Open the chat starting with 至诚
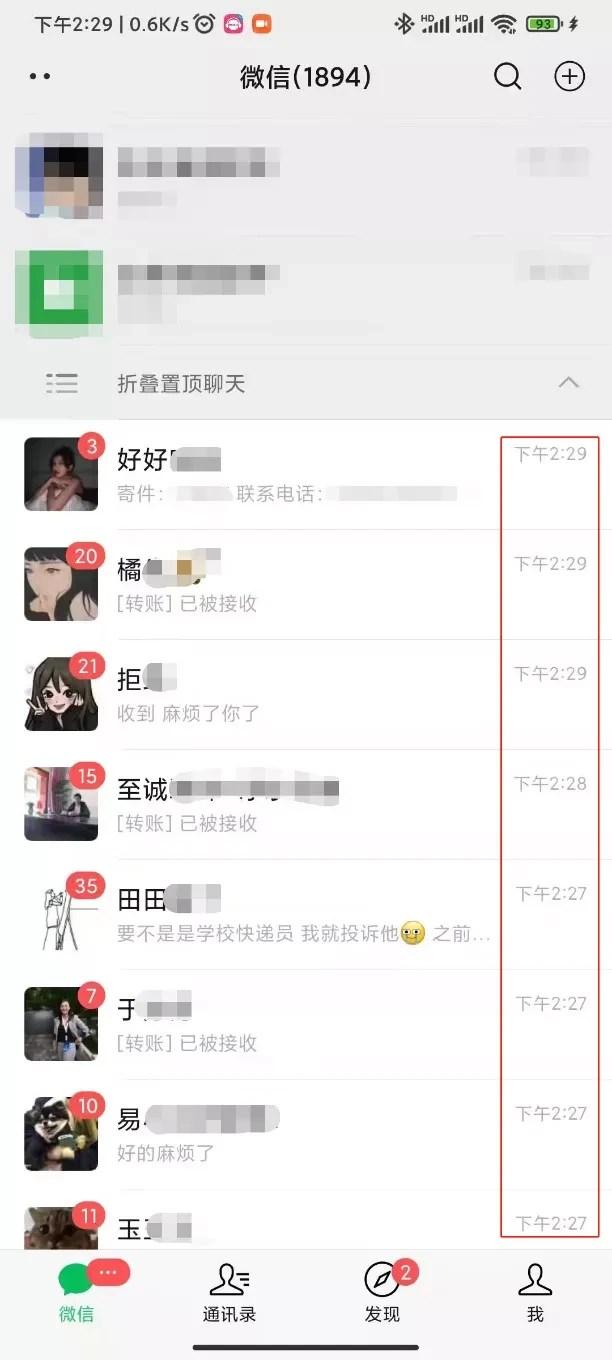 (x=306, y=804)
